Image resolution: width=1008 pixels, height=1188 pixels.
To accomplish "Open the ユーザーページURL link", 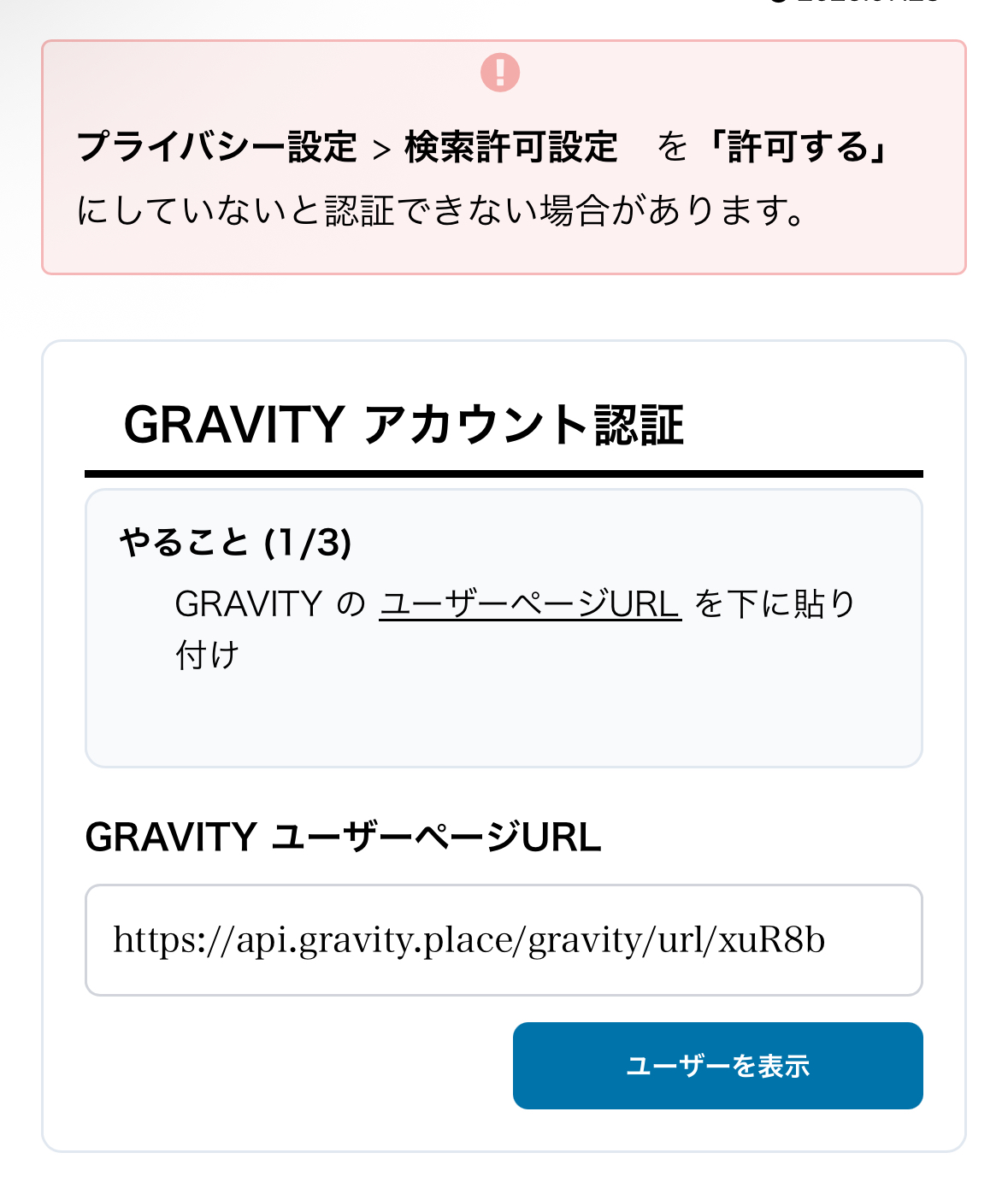I will tap(530, 603).
